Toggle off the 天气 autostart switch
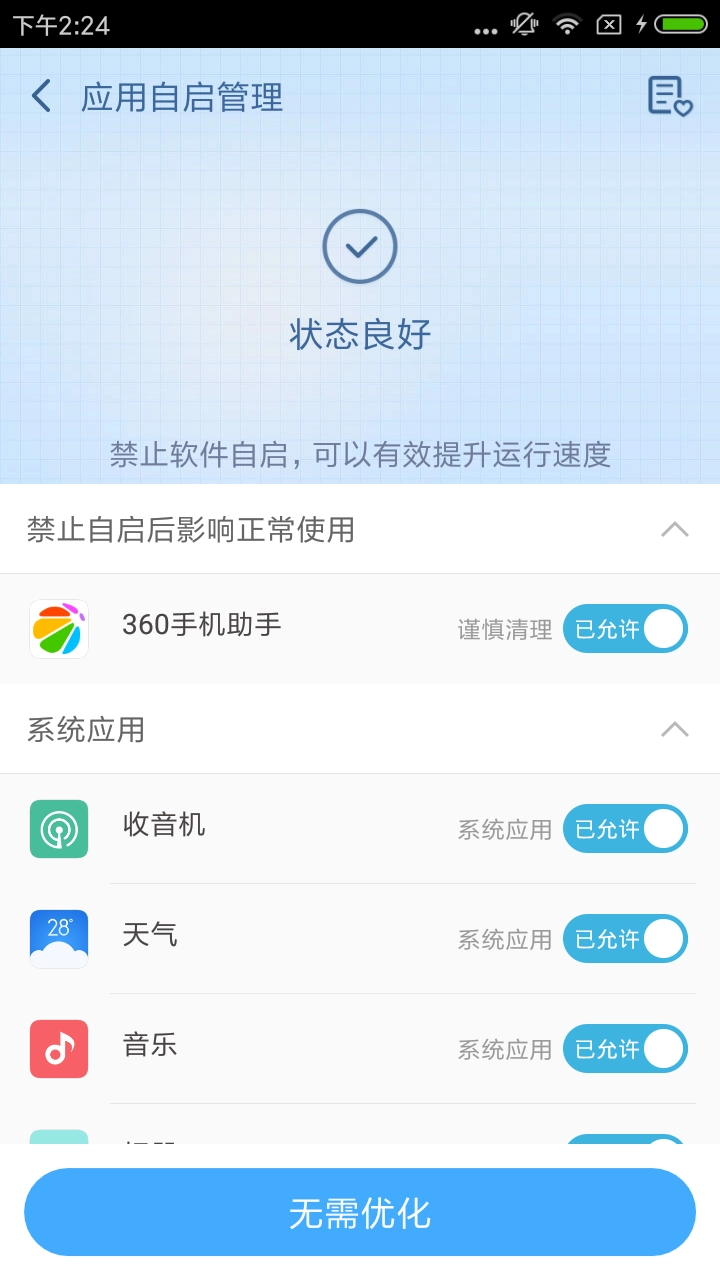The image size is (720, 1280). 625,938
